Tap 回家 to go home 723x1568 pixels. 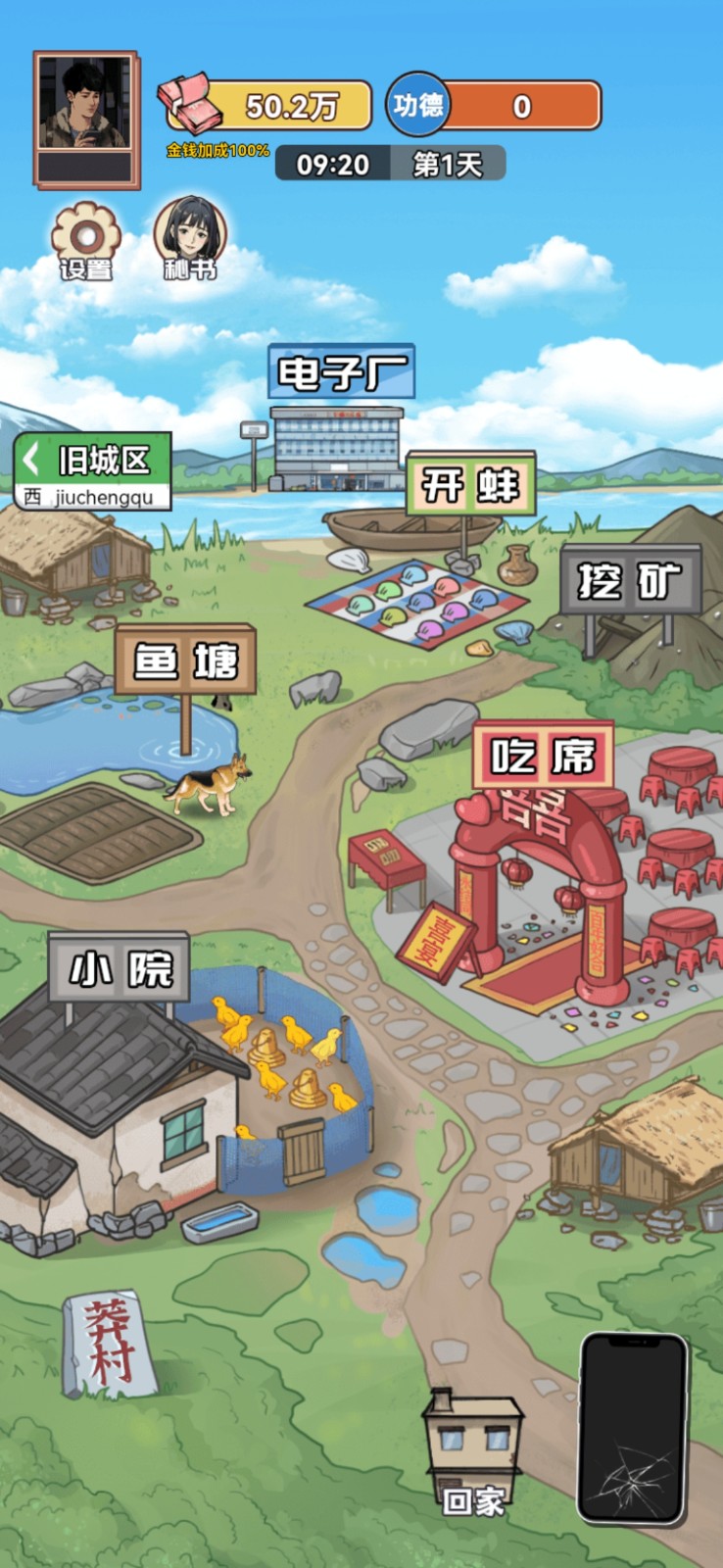(x=473, y=1452)
